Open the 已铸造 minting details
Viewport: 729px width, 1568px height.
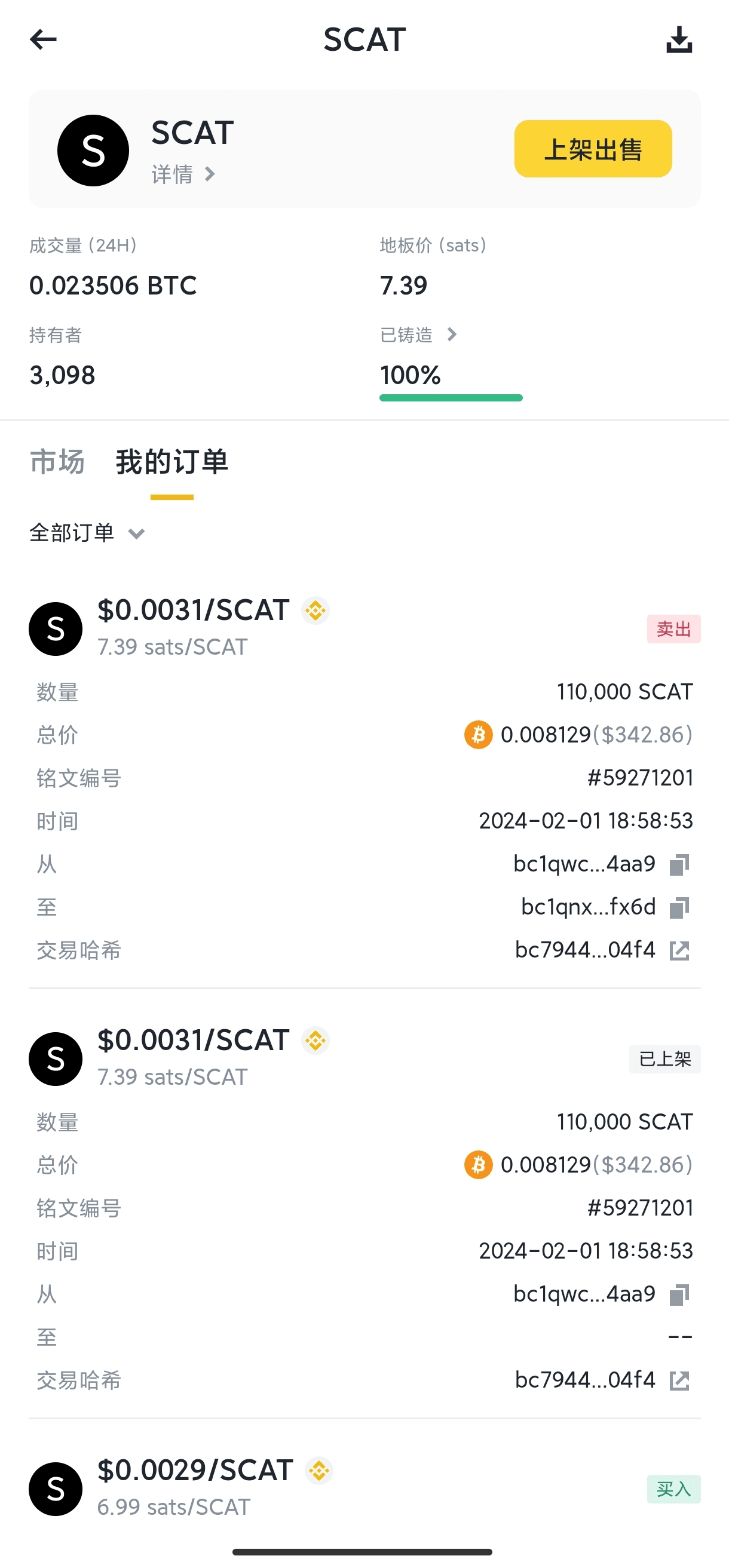418,335
